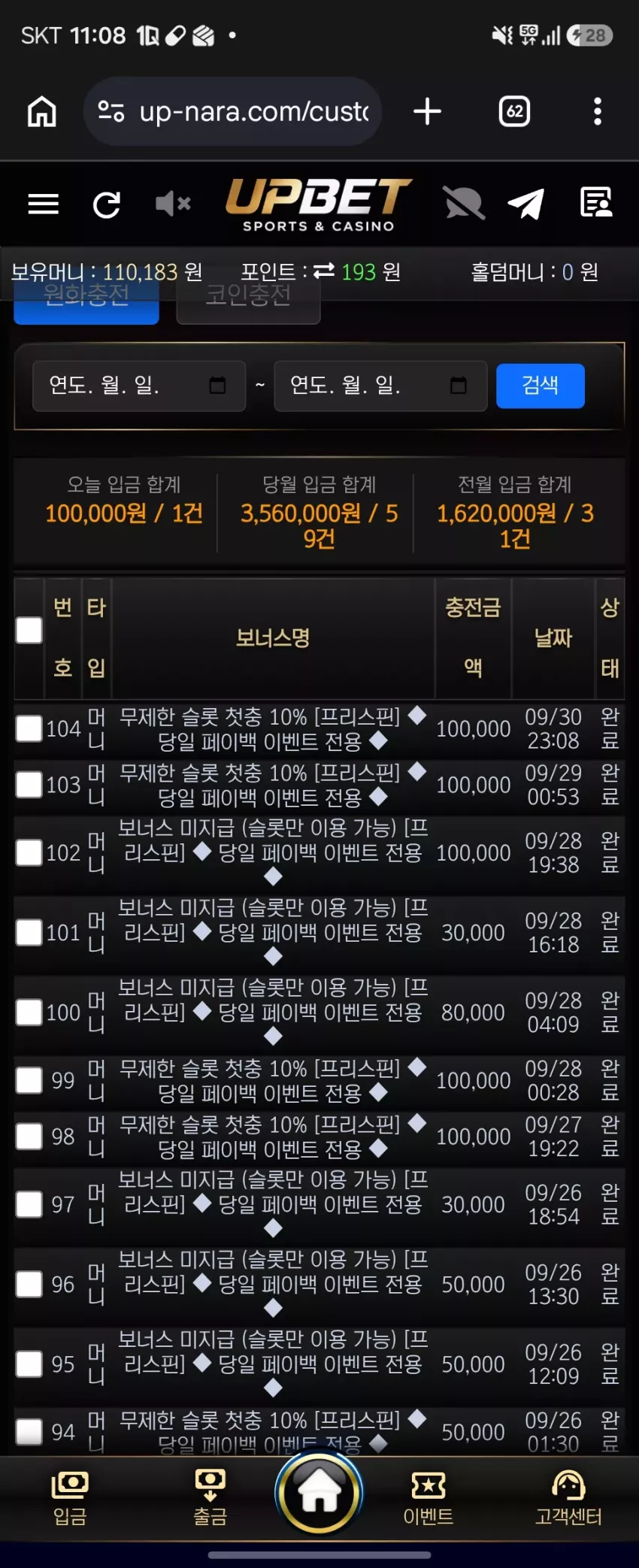Open the hamburger menu
Screen dimensions: 639x1568
pyautogui.click(x=43, y=204)
